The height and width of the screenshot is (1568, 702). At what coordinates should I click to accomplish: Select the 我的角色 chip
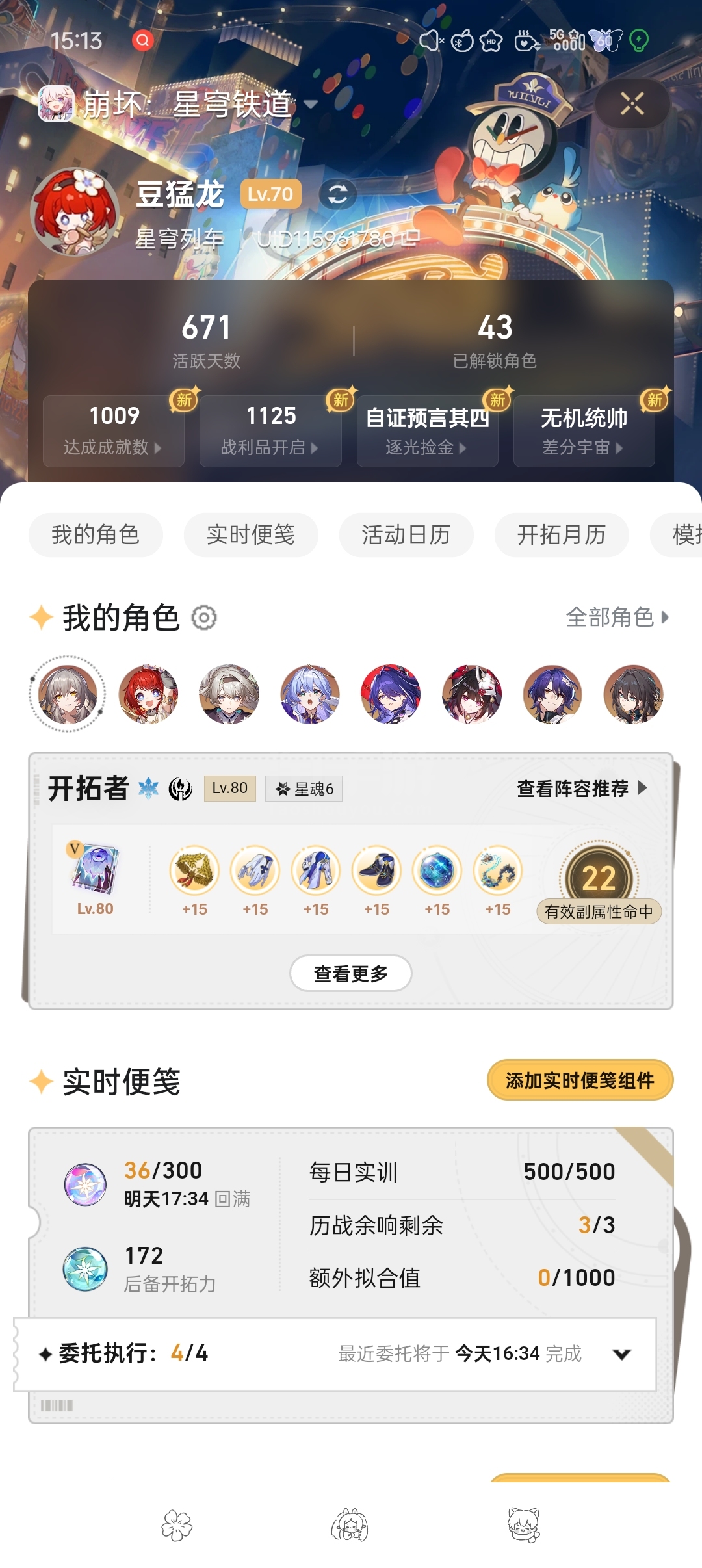point(96,535)
